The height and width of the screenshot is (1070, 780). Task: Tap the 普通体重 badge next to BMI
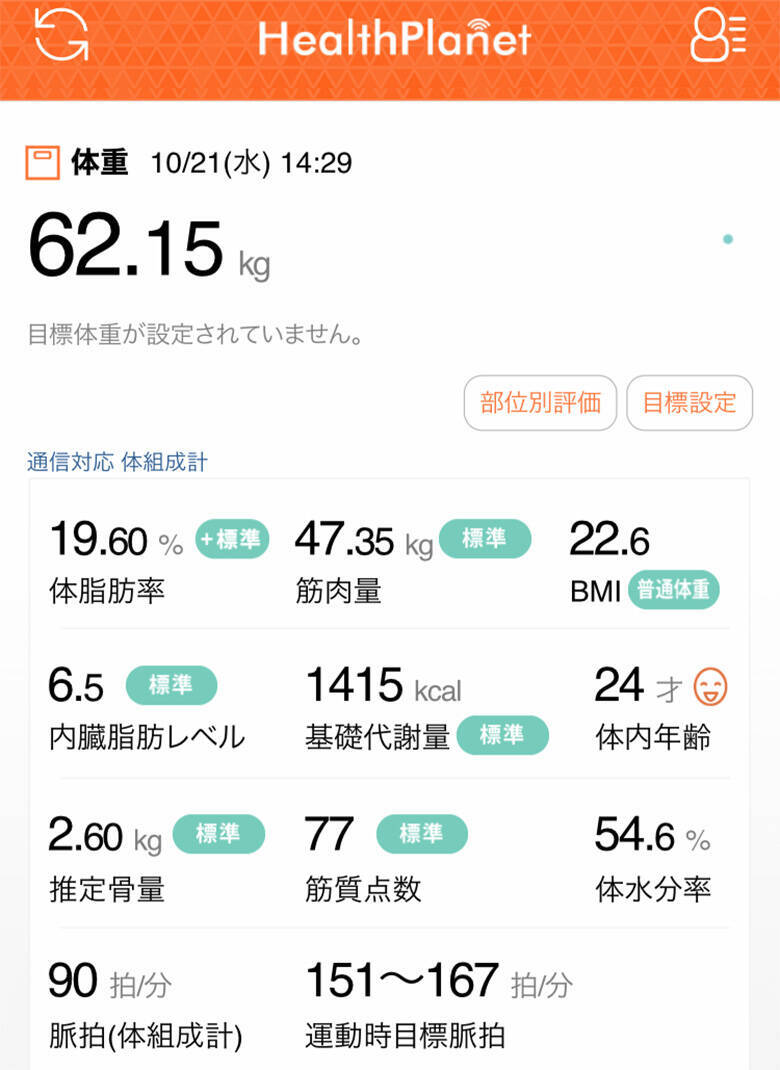674,591
